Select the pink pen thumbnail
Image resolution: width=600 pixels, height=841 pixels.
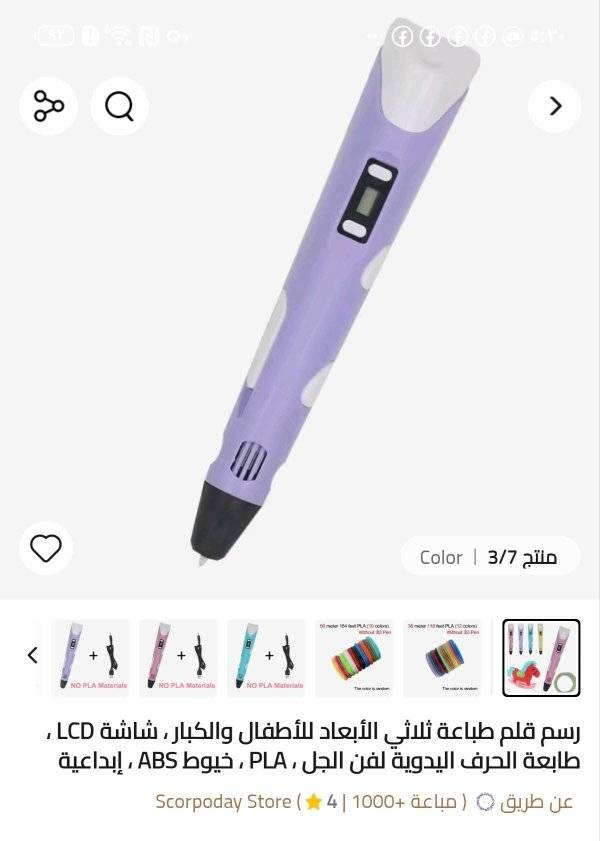pyautogui.click(x=178, y=658)
